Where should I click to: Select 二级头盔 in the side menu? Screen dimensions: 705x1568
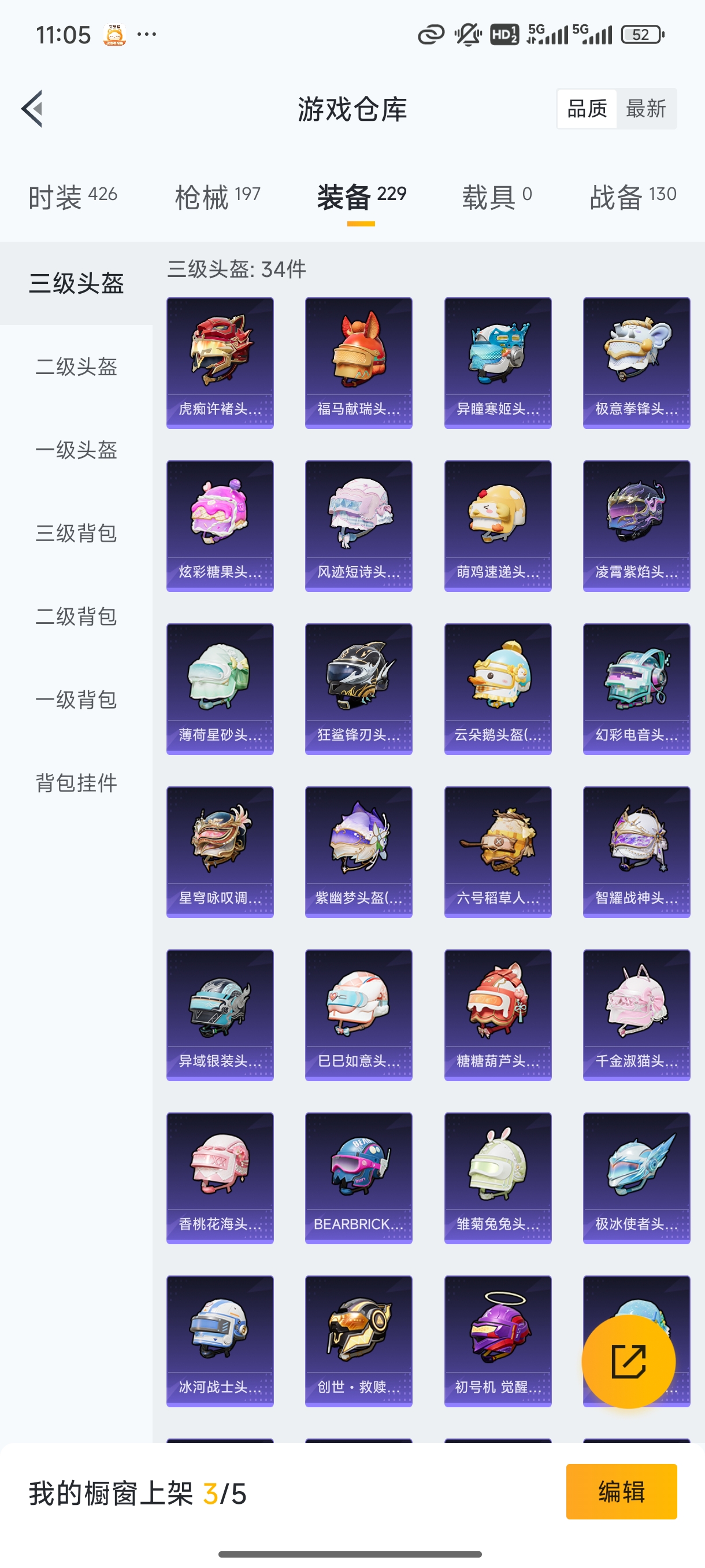76,367
